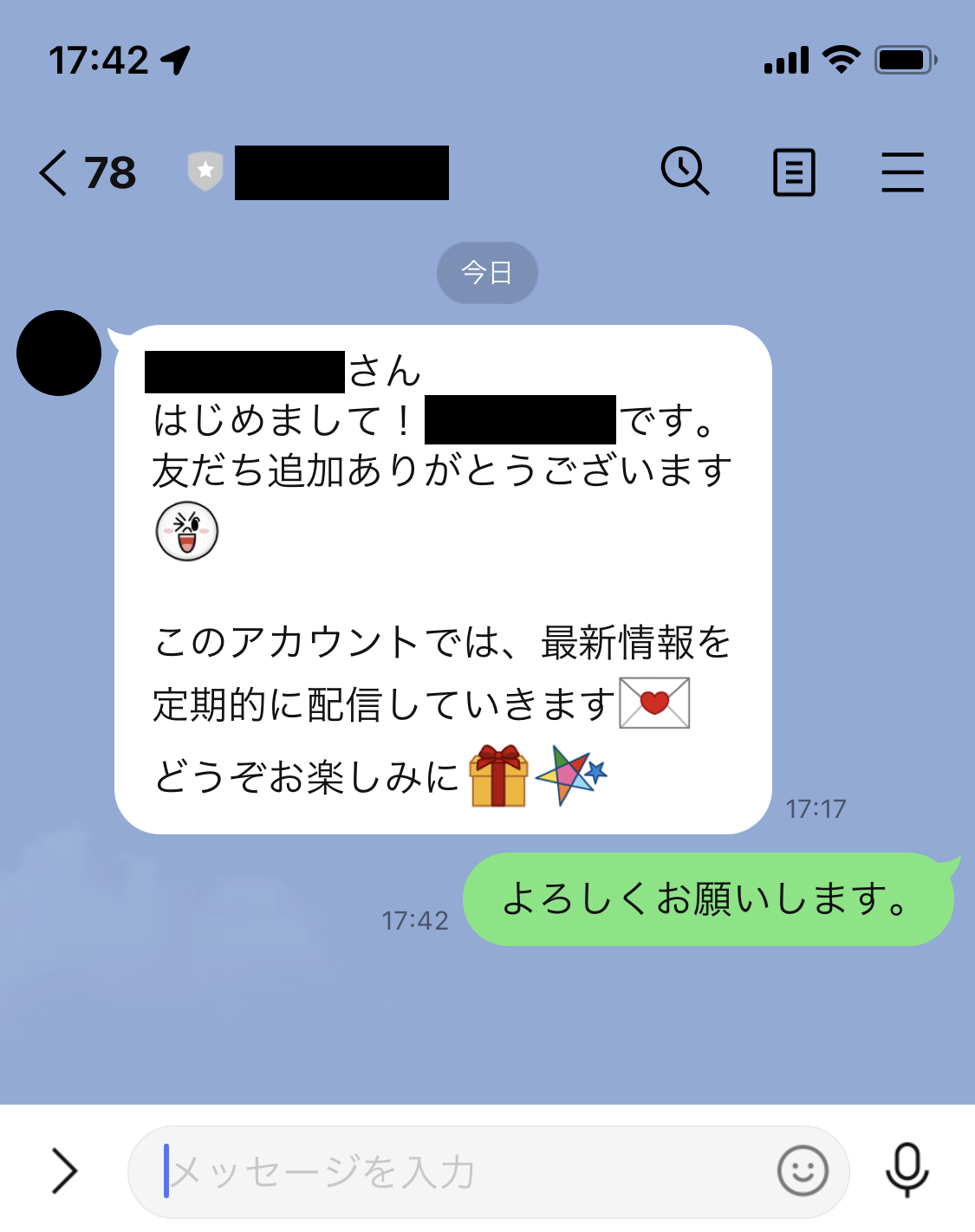Focus the メッセージを入力 field

(x=451, y=1172)
